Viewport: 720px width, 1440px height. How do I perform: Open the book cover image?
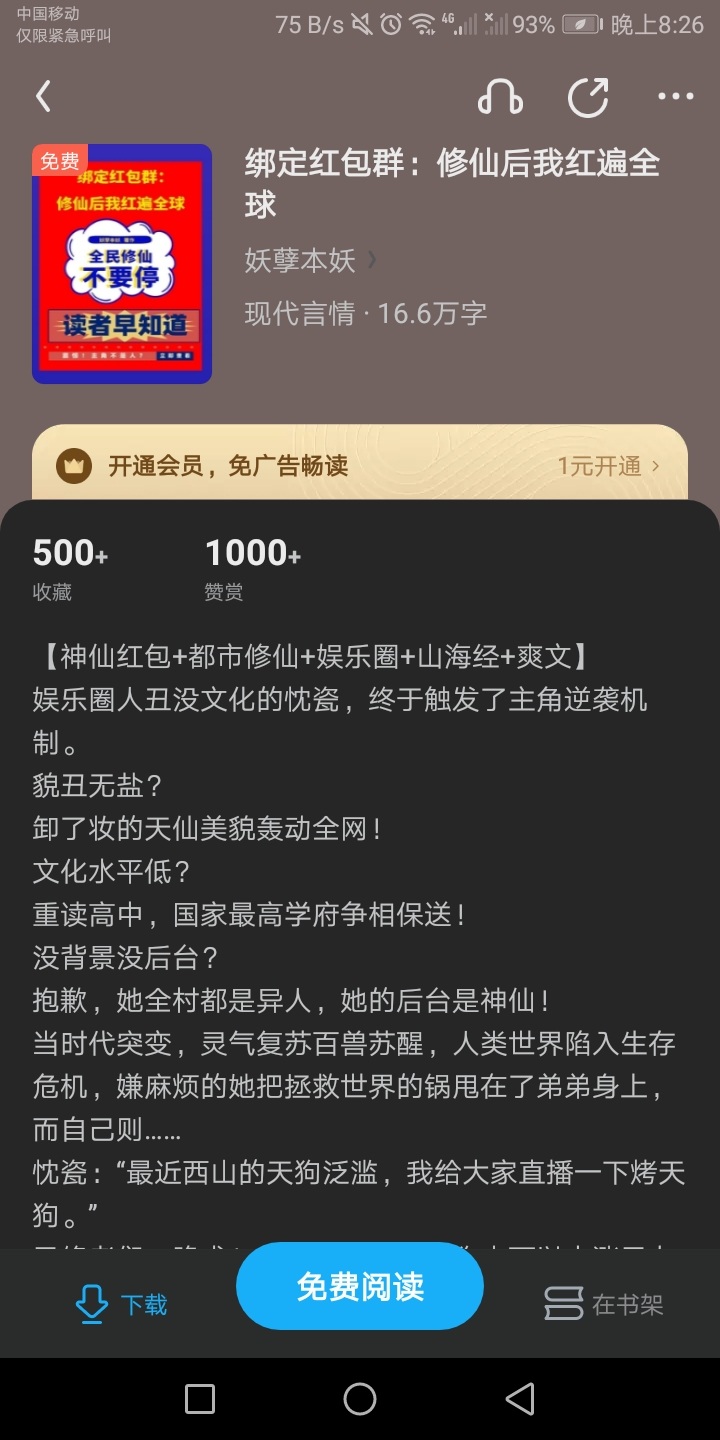coord(122,264)
